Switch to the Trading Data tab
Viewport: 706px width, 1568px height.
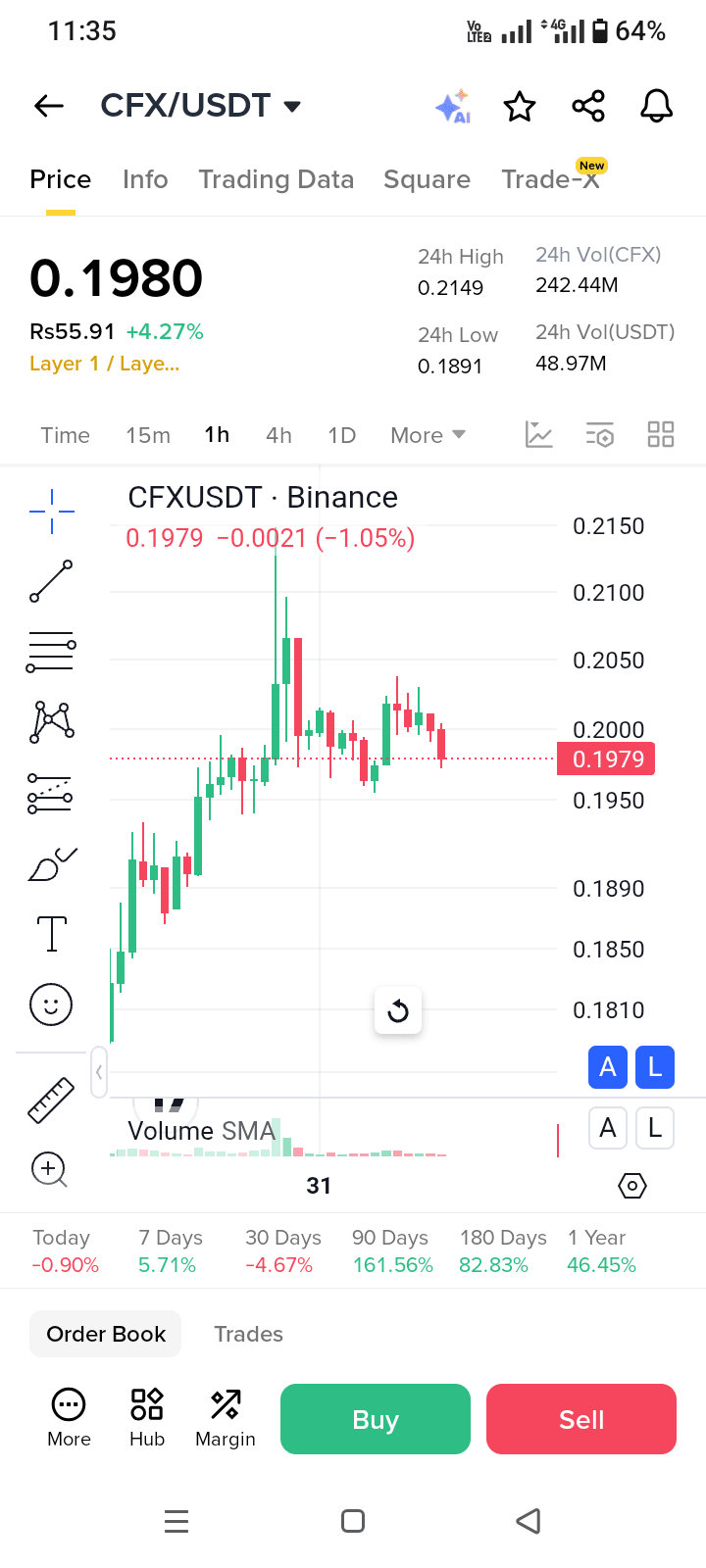tap(276, 179)
